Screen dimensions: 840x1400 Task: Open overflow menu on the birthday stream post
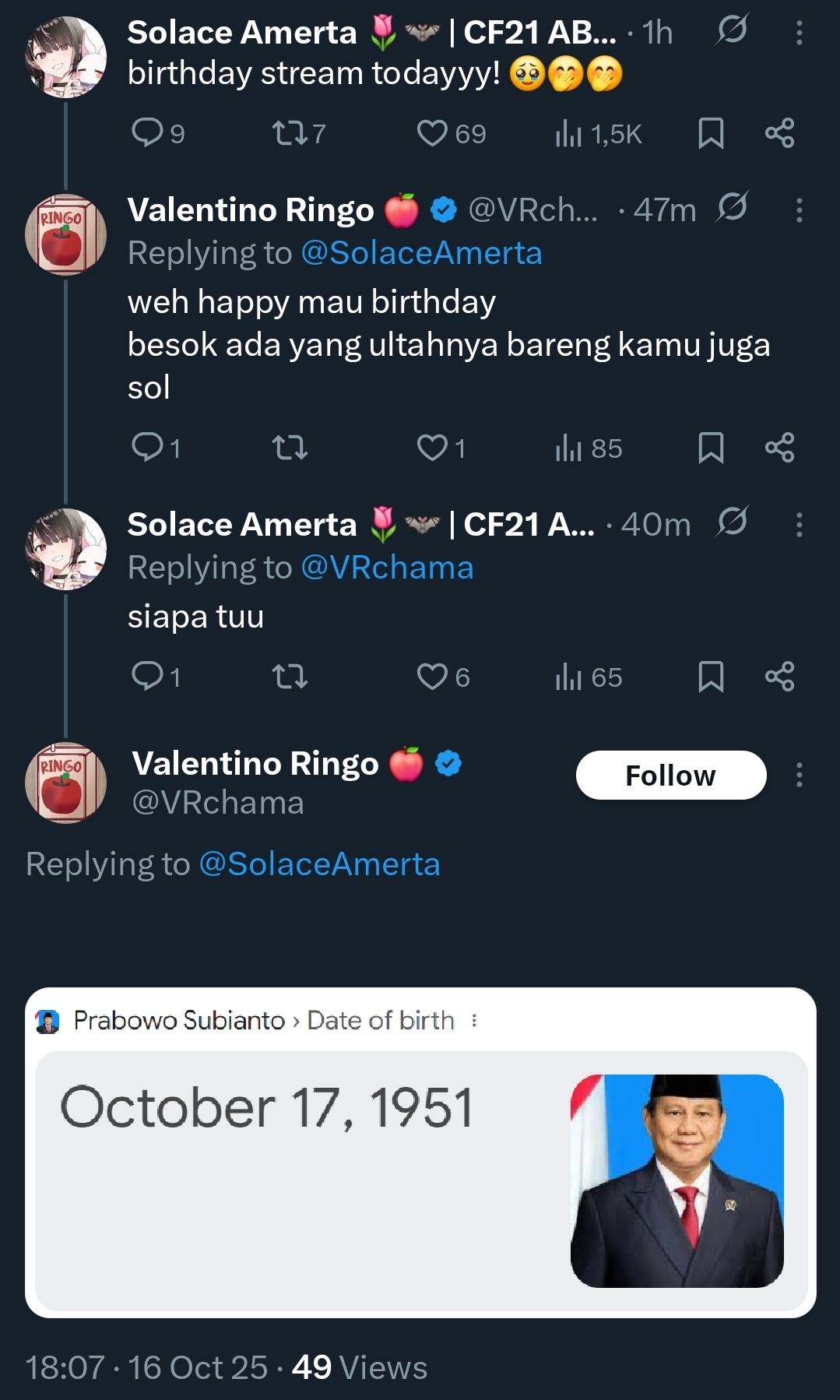pyautogui.click(x=799, y=33)
